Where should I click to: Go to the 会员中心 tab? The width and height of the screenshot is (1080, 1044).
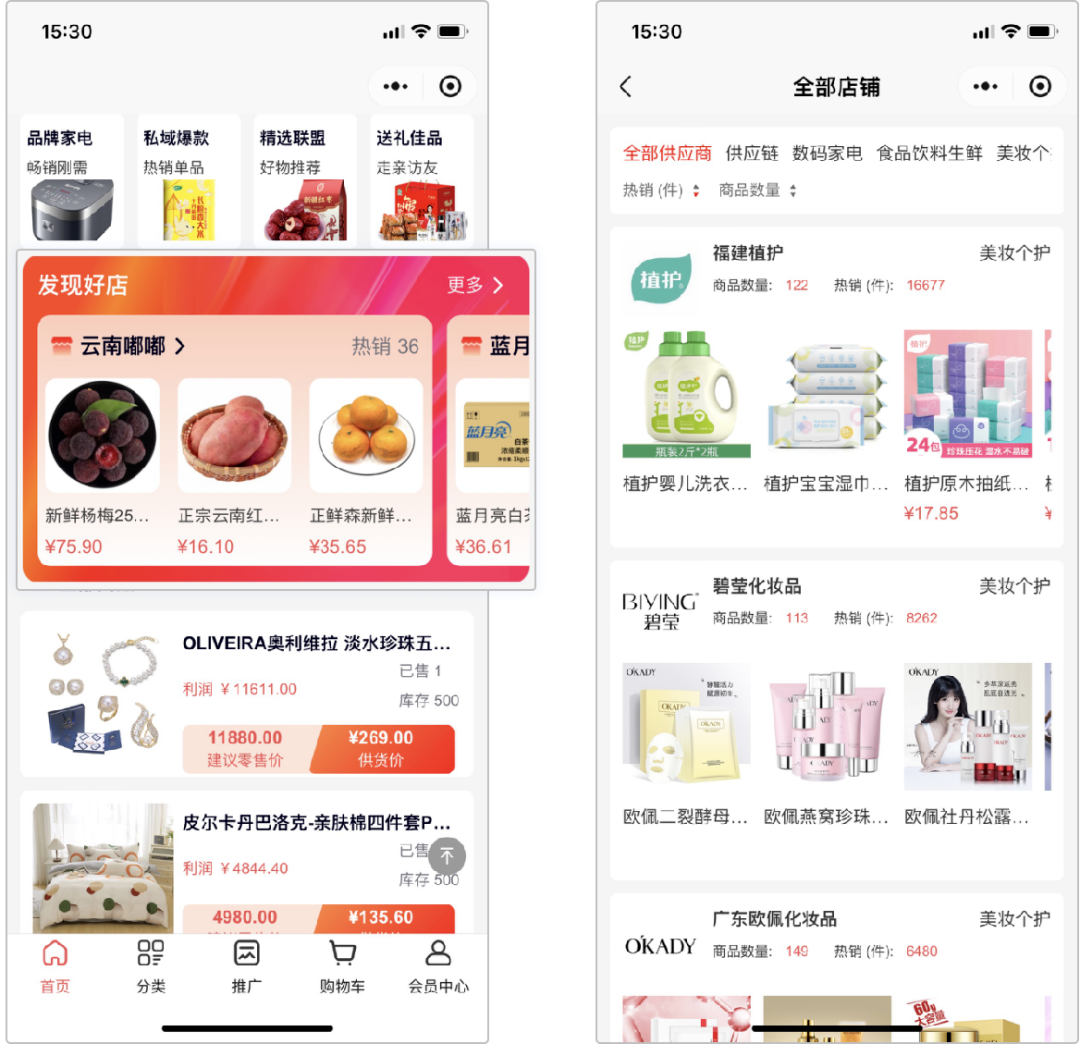[438, 966]
